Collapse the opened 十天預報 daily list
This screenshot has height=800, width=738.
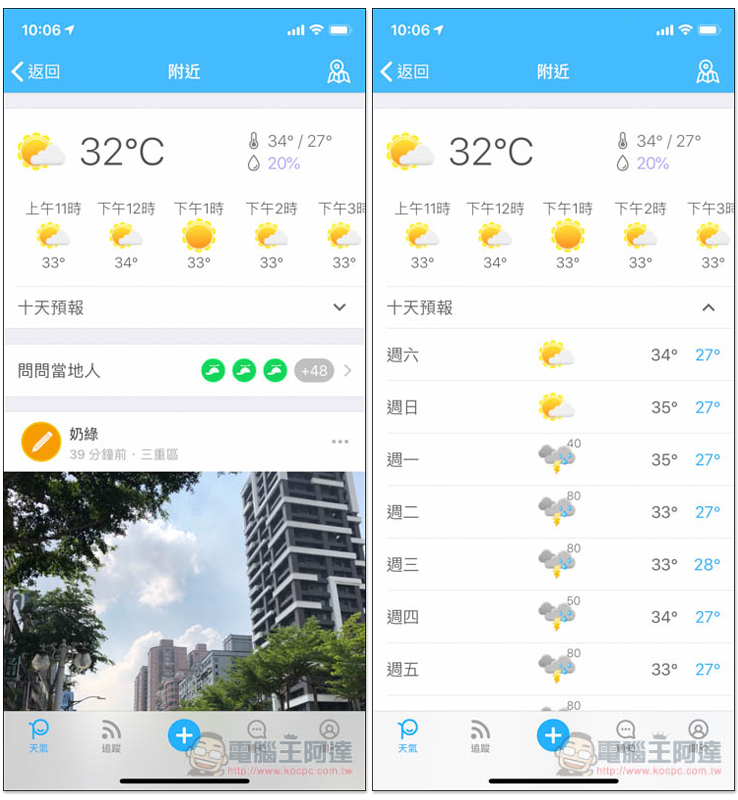708,308
